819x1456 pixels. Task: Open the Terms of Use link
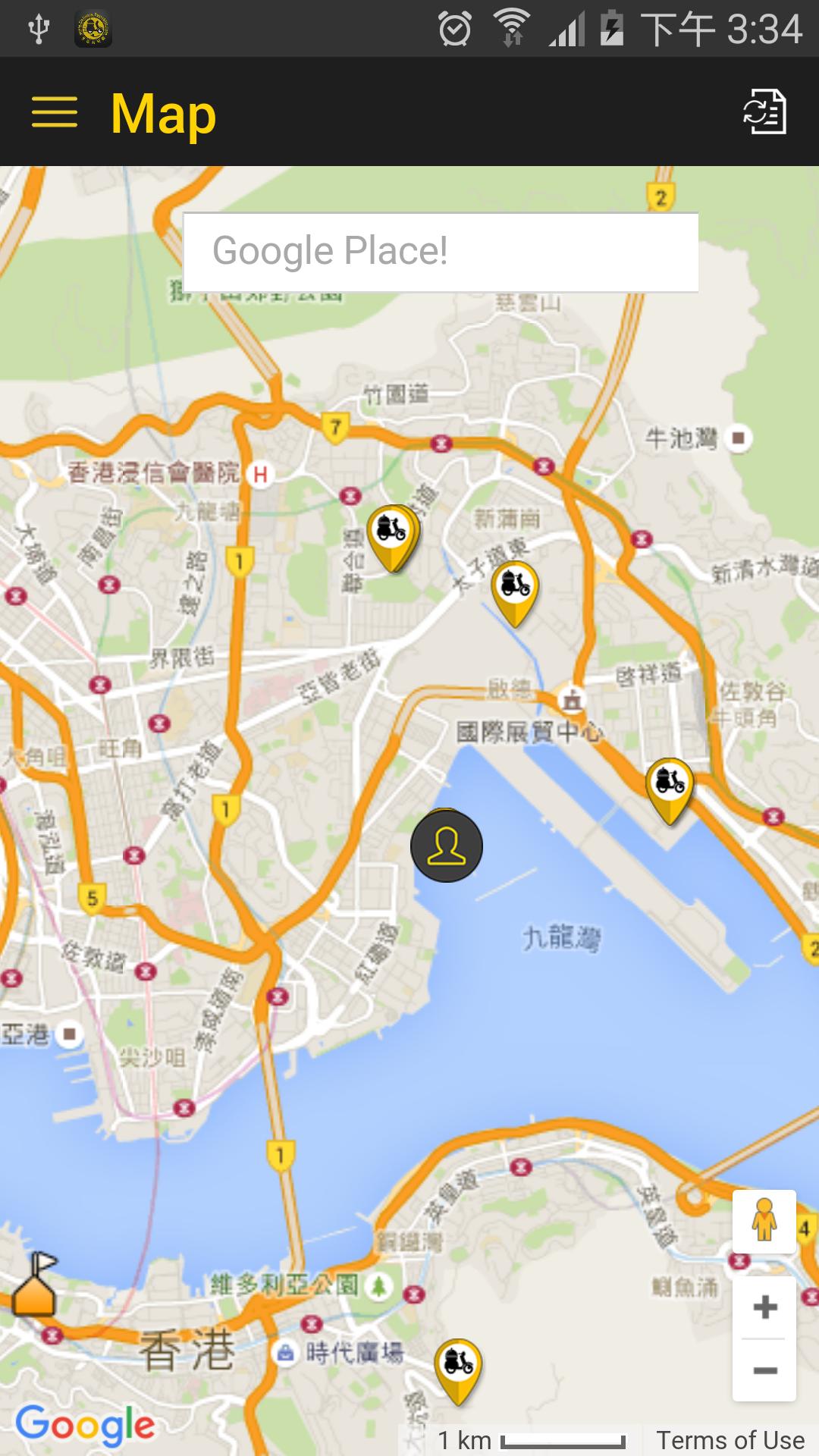[x=730, y=1439]
